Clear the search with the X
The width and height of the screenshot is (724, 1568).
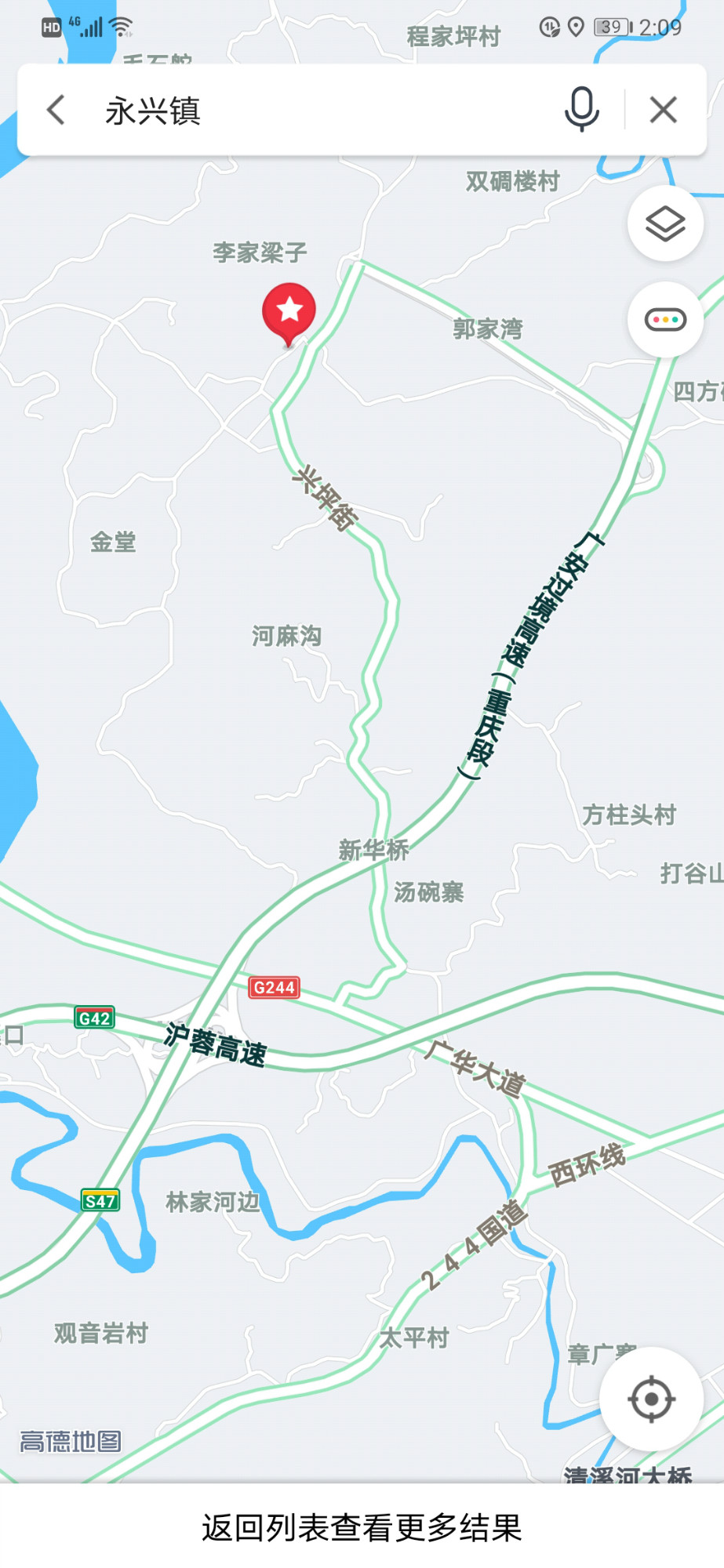point(664,110)
